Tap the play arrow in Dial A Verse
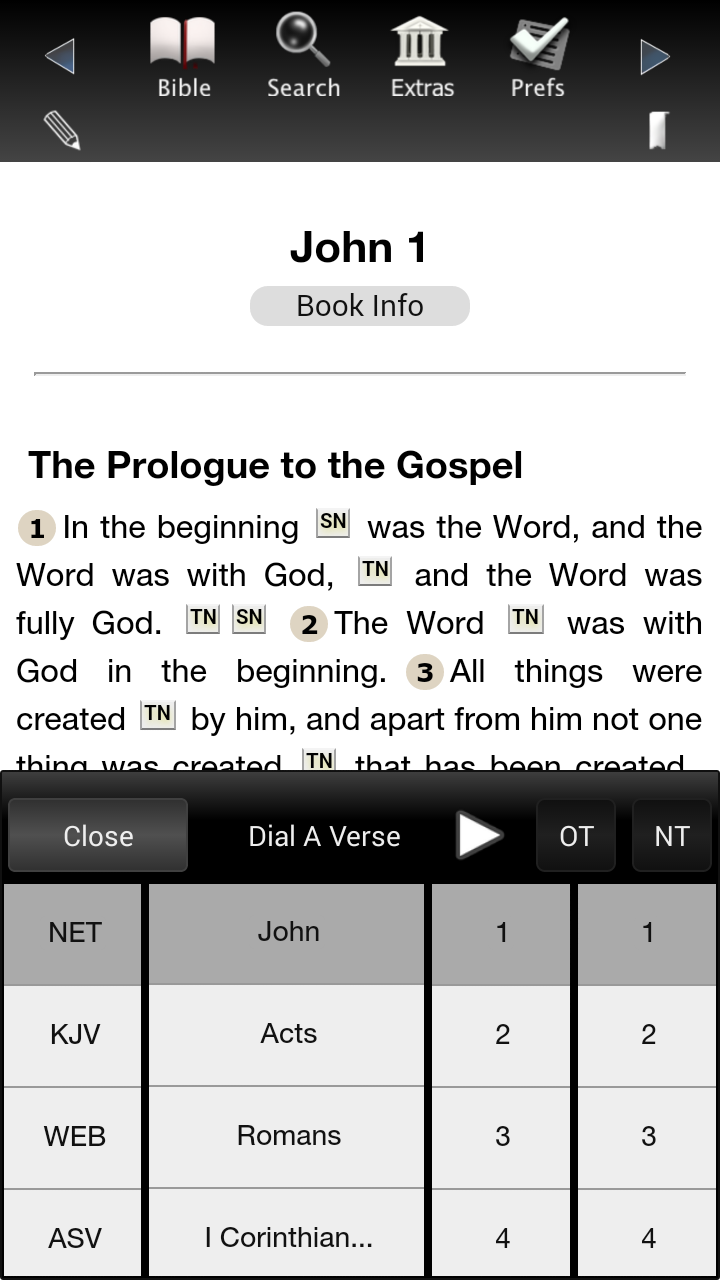The width and height of the screenshot is (720, 1280). (x=478, y=835)
